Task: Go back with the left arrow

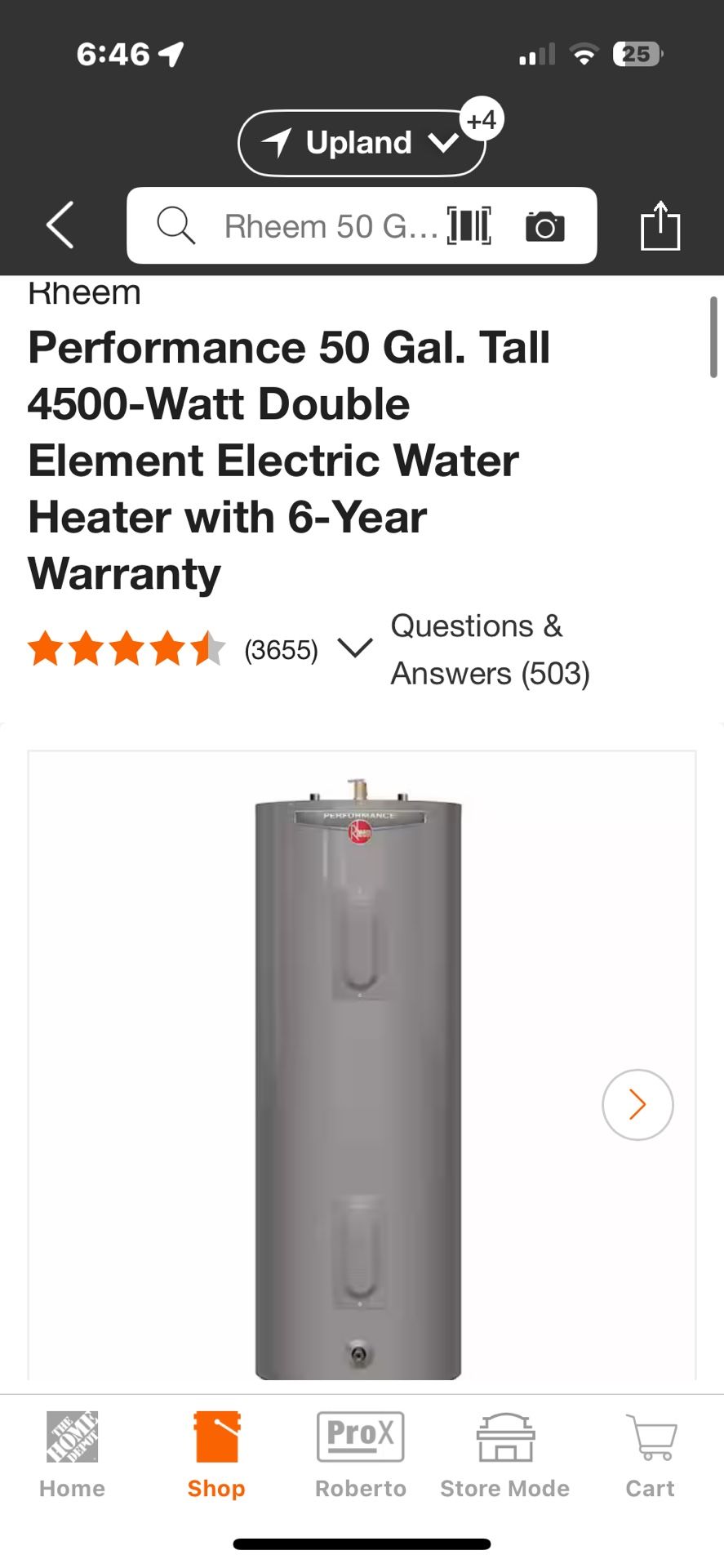Action: [59, 226]
